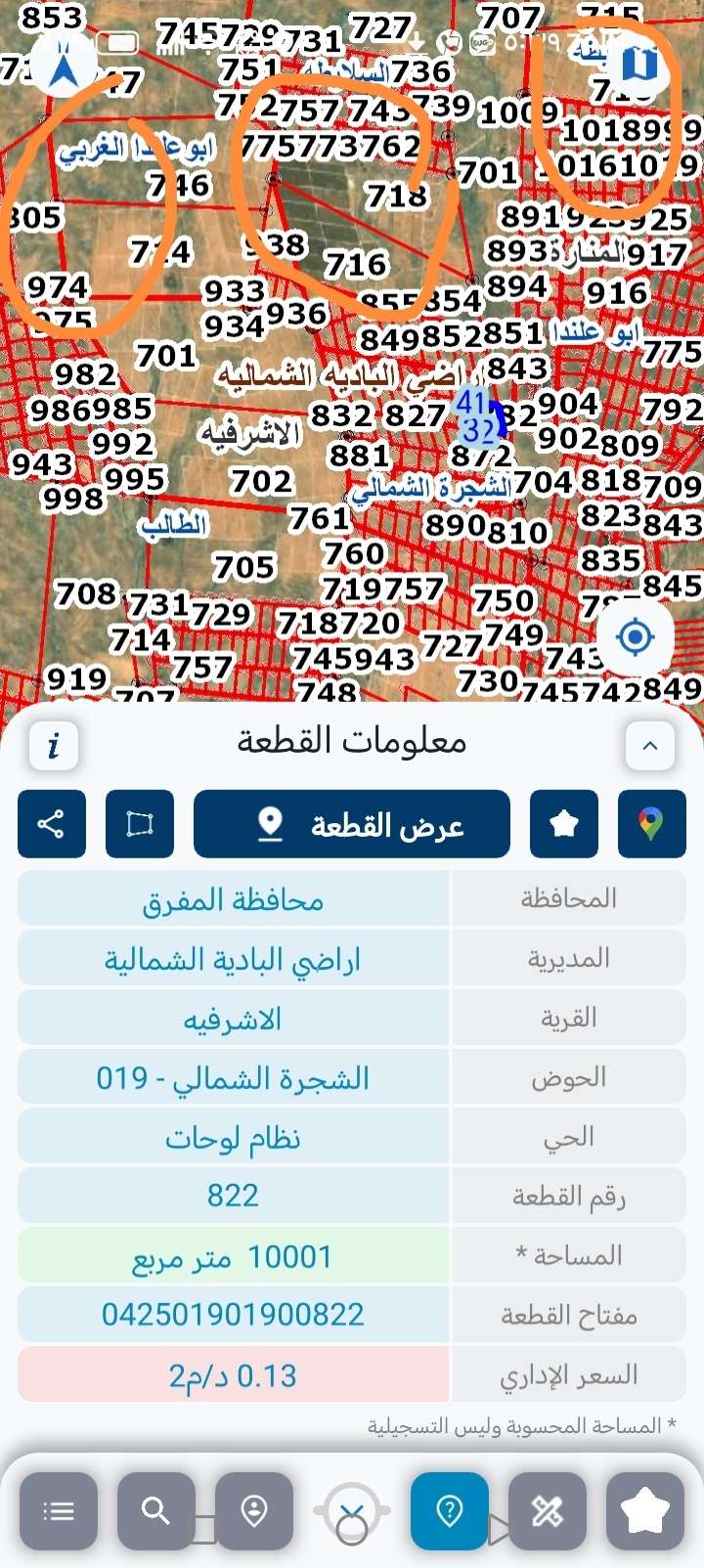Open the measuring tools button
Image resolution: width=704 pixels, height=1568 pixels.
click(x=548, y=1511)
